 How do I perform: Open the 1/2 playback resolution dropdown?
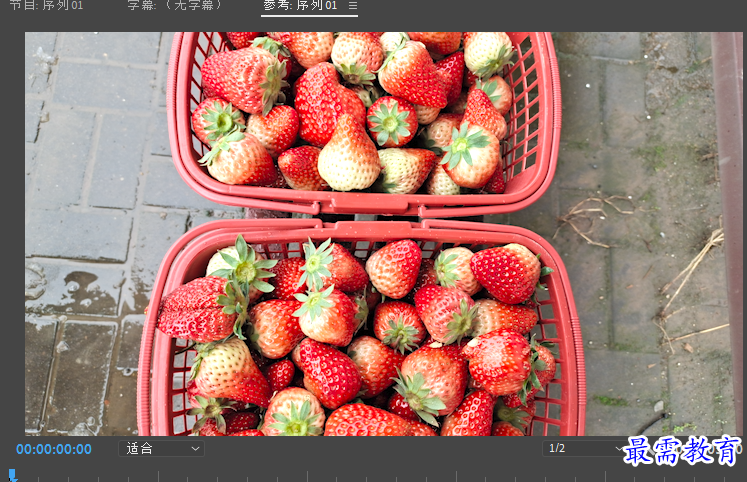coord(582,449)
